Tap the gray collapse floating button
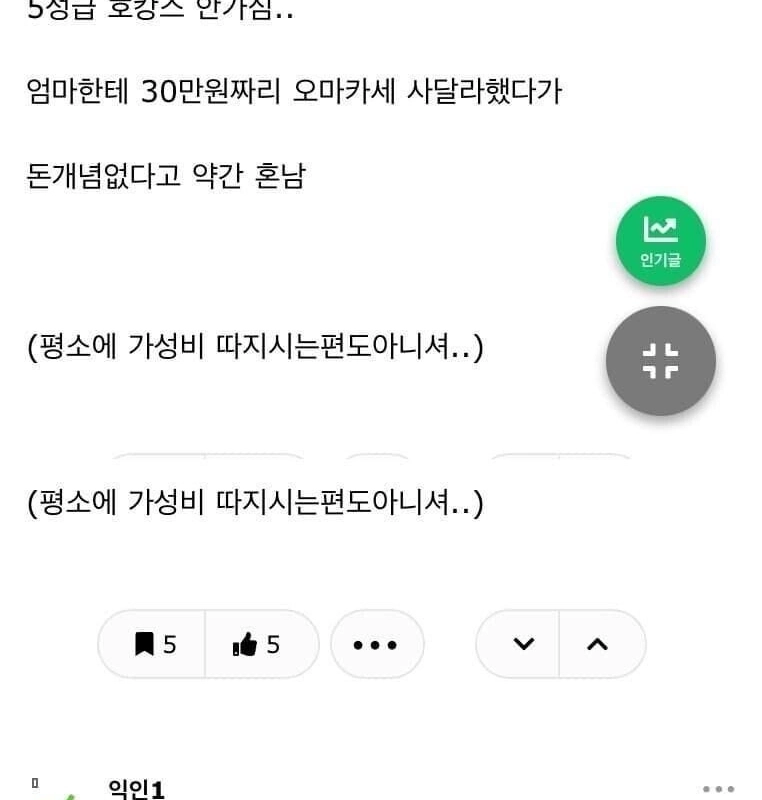Viewport: 762px width, 800px height. point(660,361)
